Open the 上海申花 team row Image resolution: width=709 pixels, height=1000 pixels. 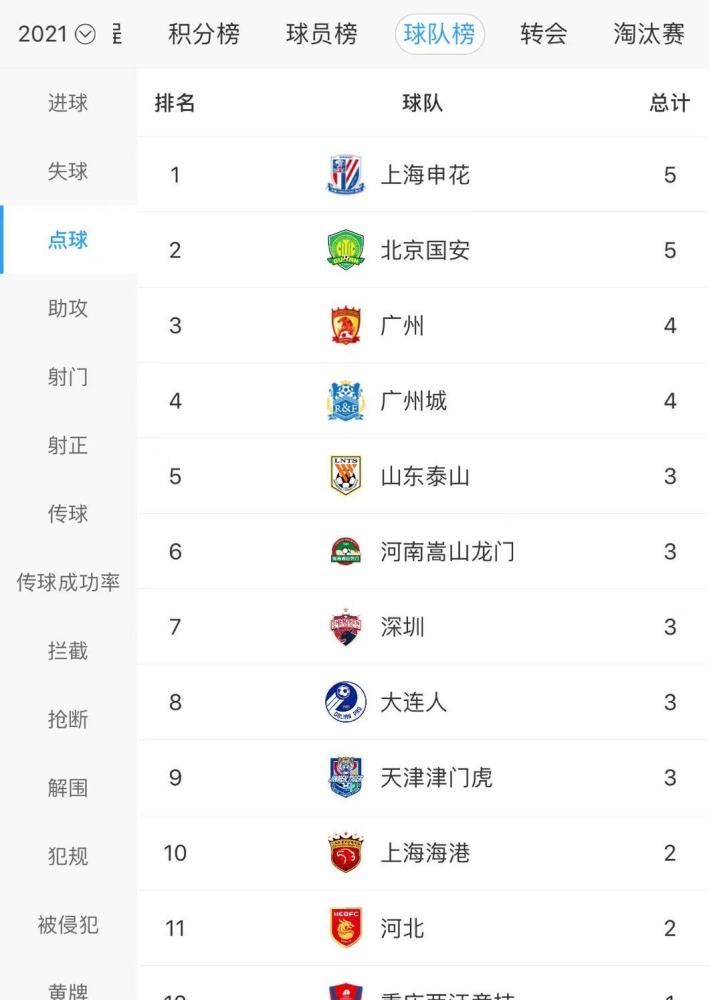coord(424,175)
